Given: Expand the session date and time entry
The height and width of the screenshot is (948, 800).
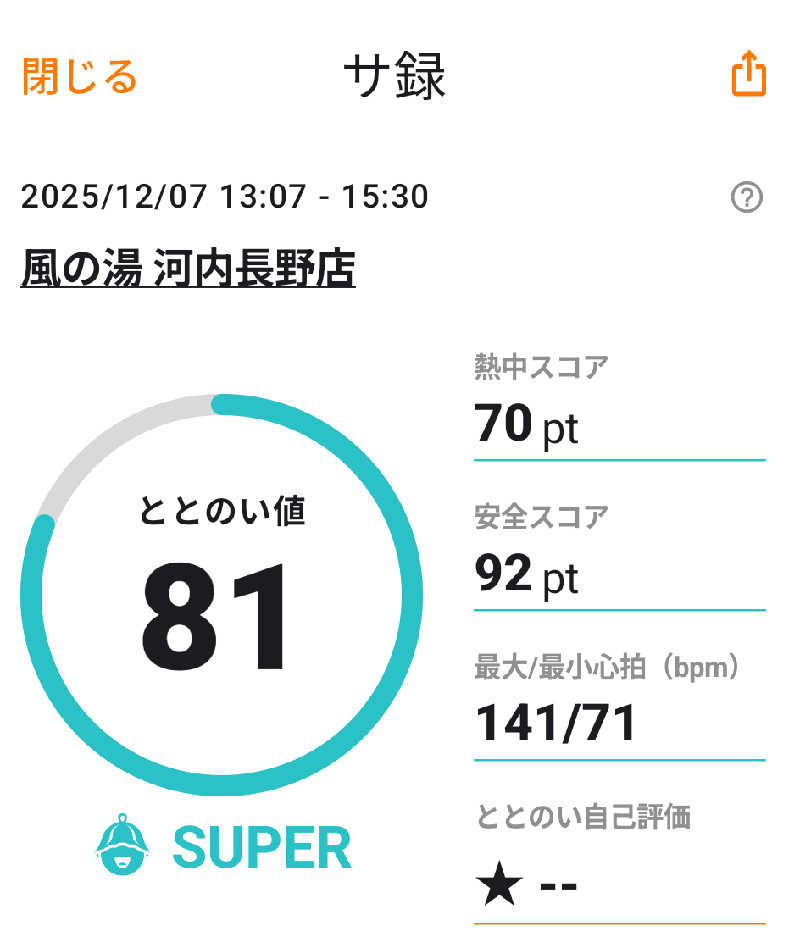Looking at the screenshot, I should click(x=225, y=197).
